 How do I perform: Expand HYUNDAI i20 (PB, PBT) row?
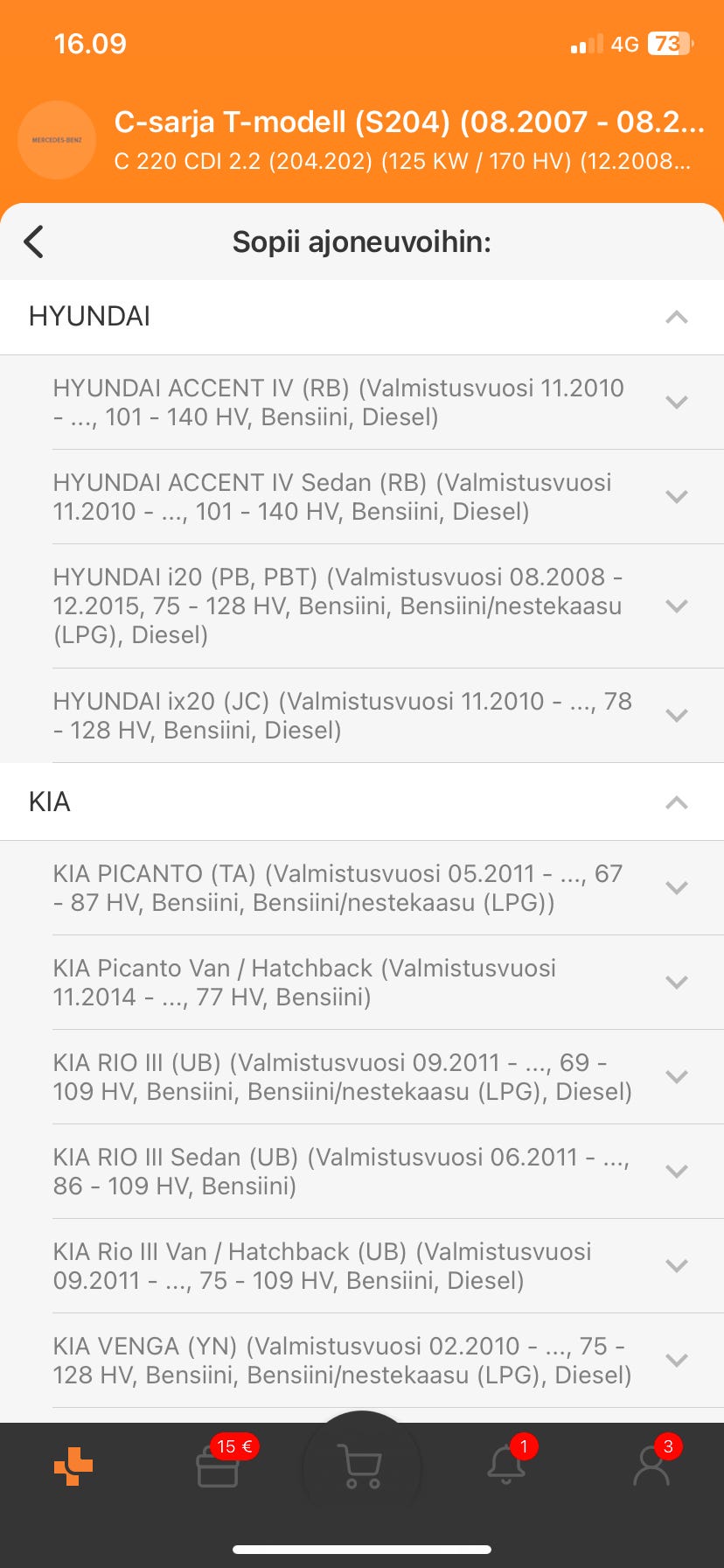point(676,605)
